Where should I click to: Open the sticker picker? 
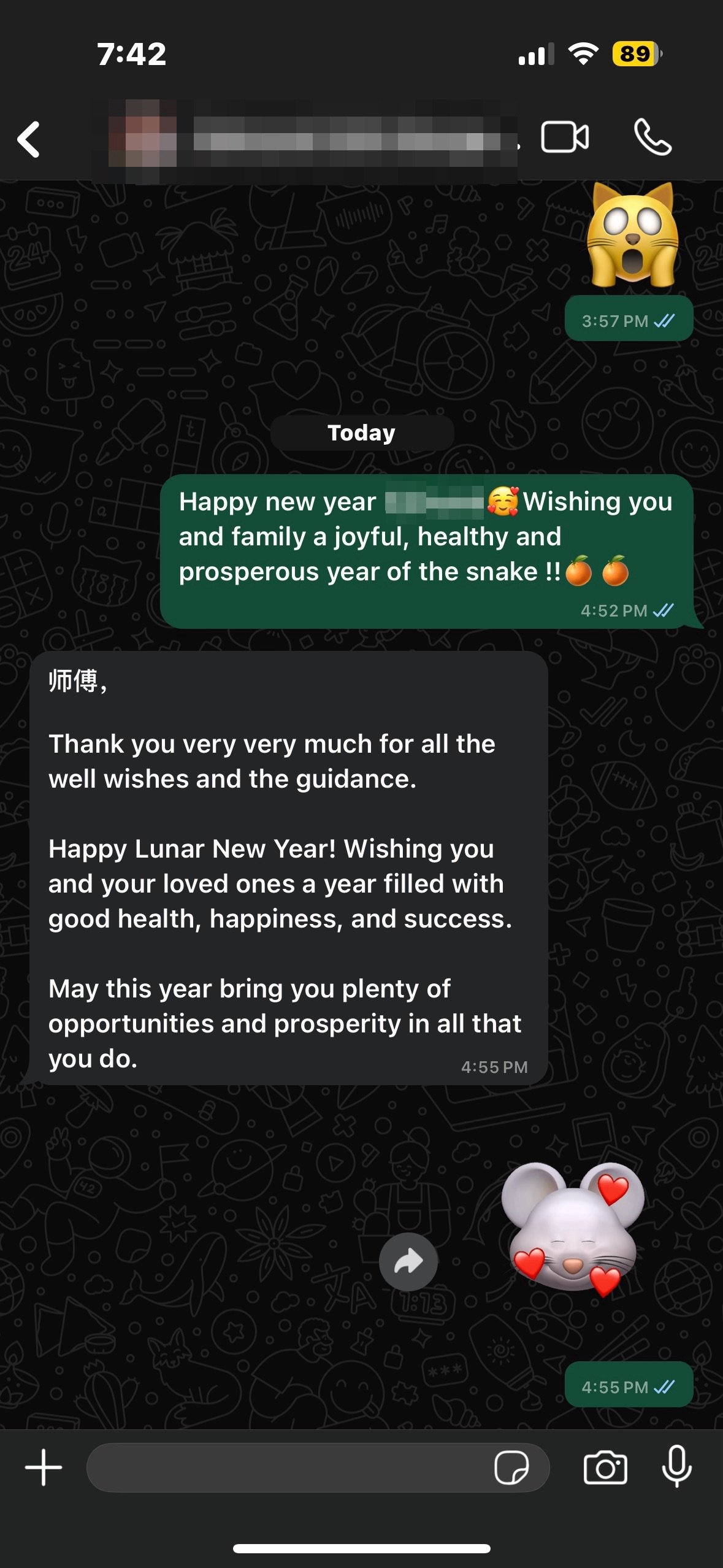pyautogui.click(x=511, y=1467)
